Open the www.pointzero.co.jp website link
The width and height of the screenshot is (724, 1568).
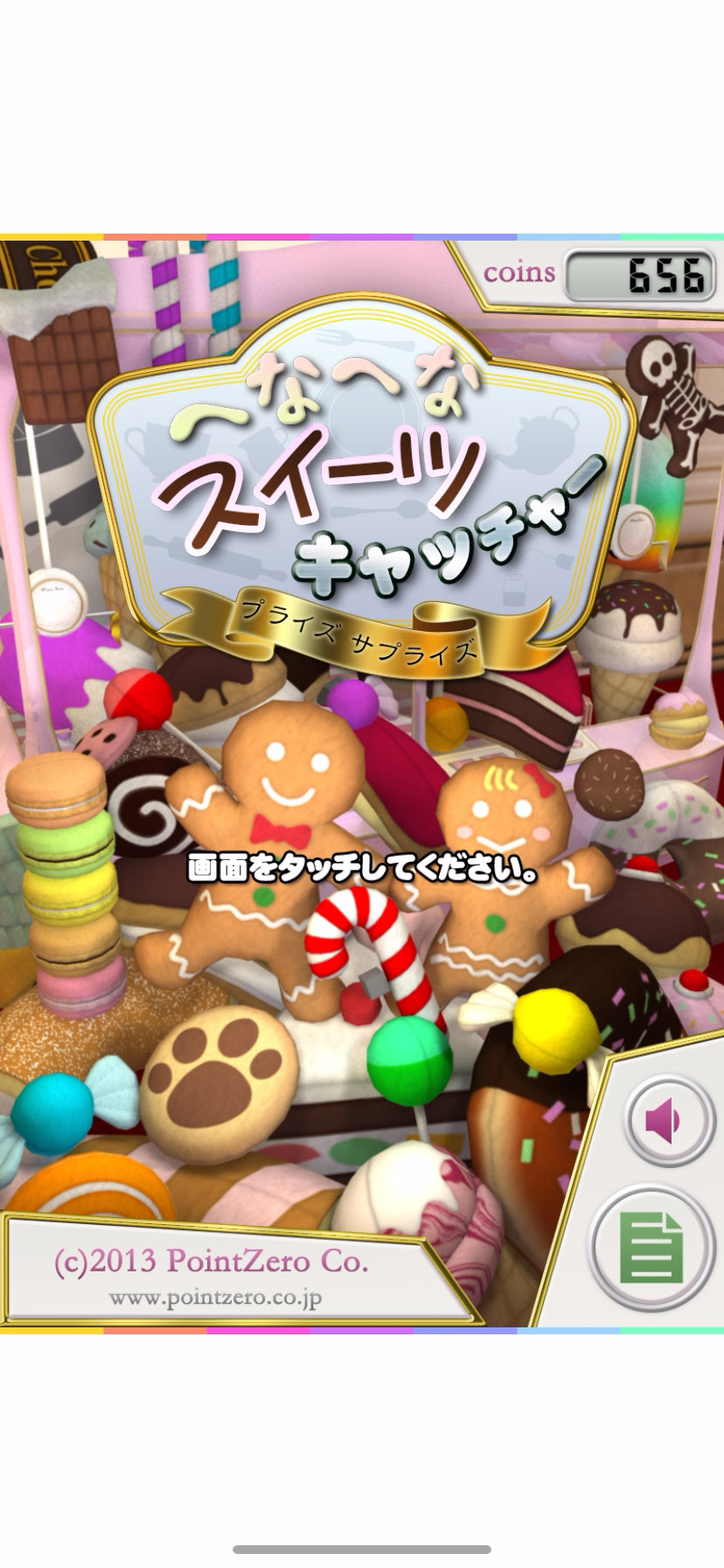tap(215, 1298)
